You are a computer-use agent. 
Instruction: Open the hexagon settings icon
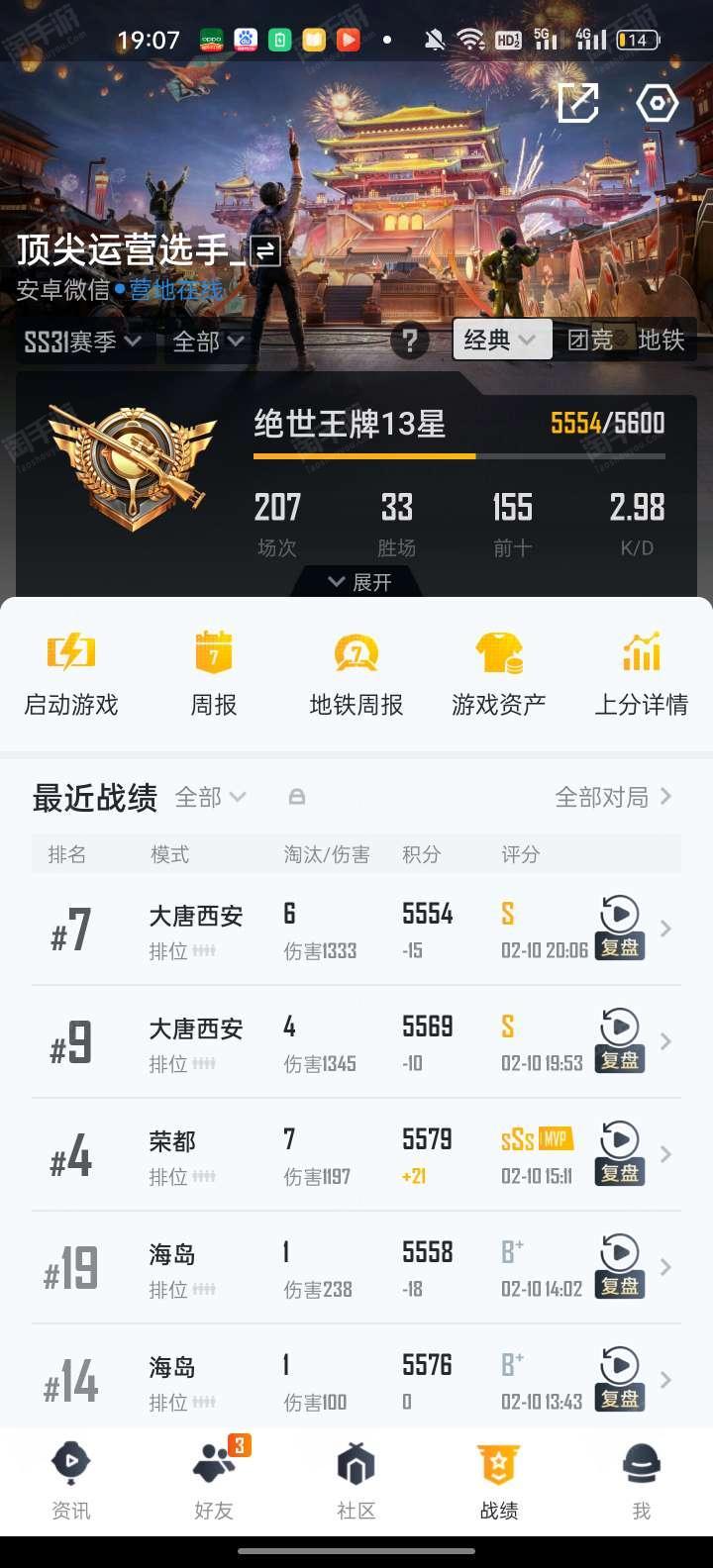657,102
